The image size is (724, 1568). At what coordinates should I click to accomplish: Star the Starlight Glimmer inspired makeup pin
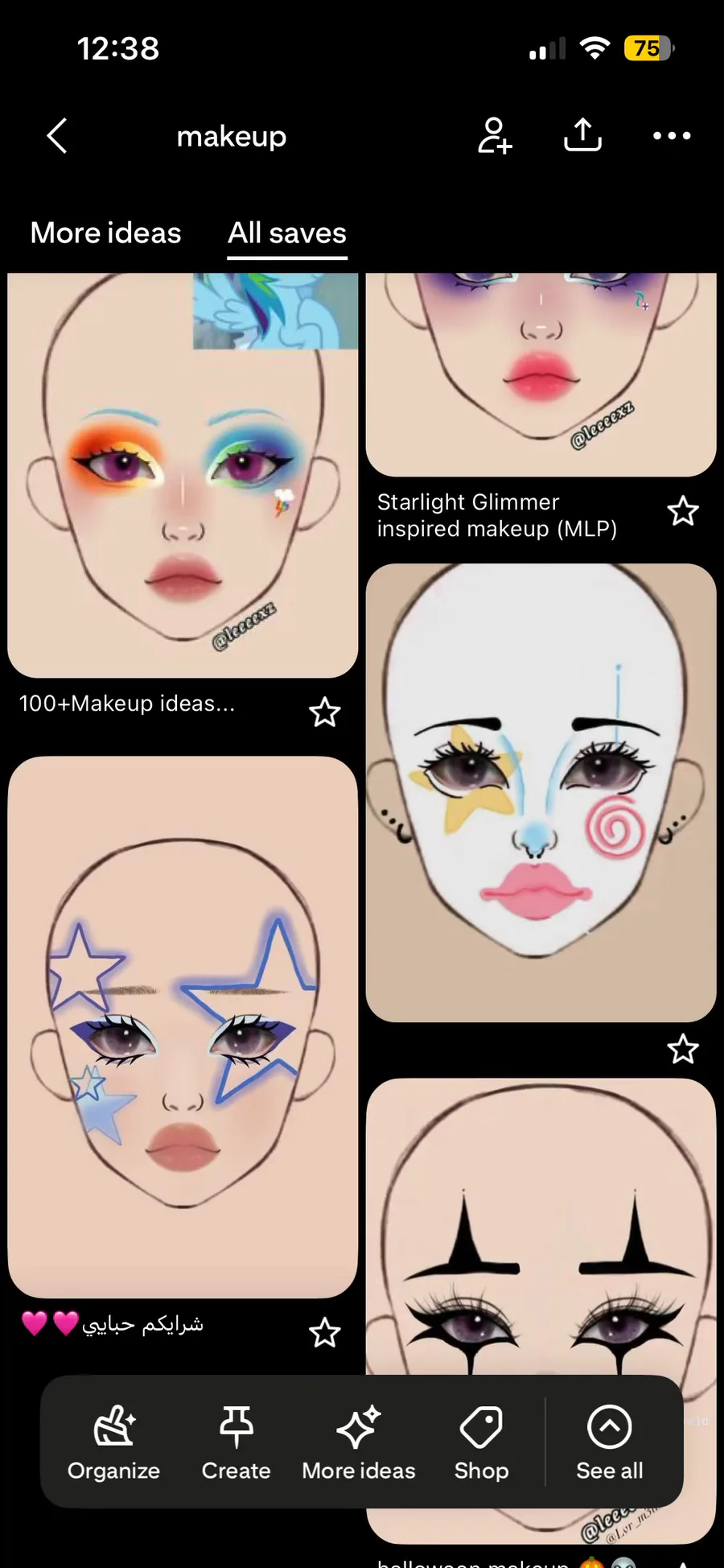(x=683, y=511)
